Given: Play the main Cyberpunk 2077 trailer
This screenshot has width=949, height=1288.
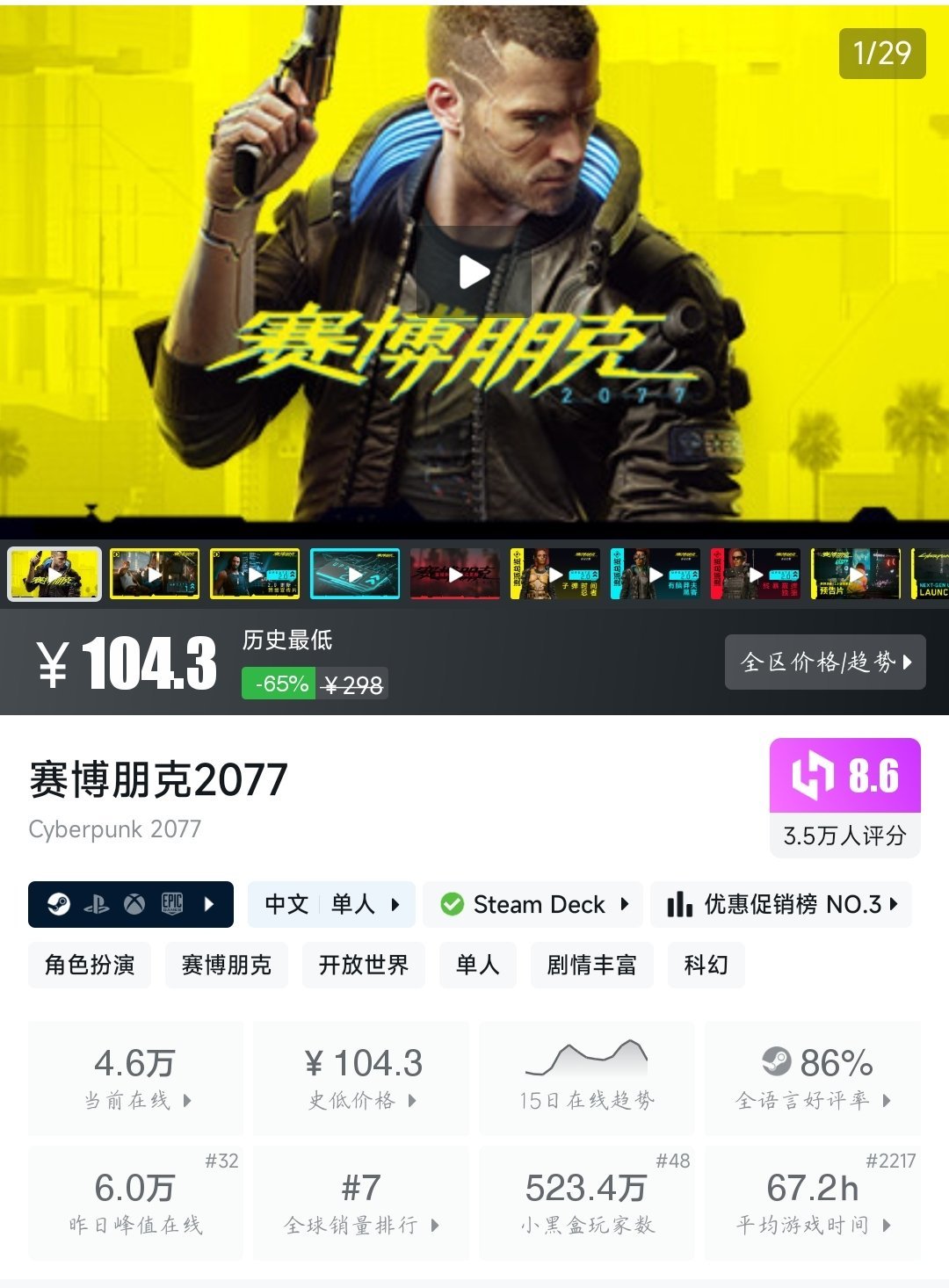Looking at the screenshot, I should point(474,272).
